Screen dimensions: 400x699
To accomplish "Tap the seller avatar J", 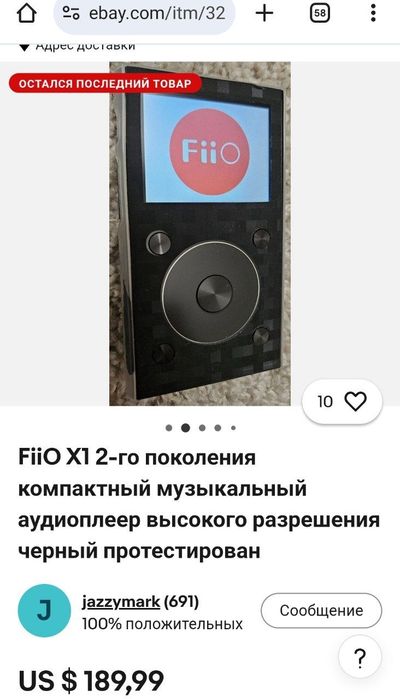I will [44, 611].
